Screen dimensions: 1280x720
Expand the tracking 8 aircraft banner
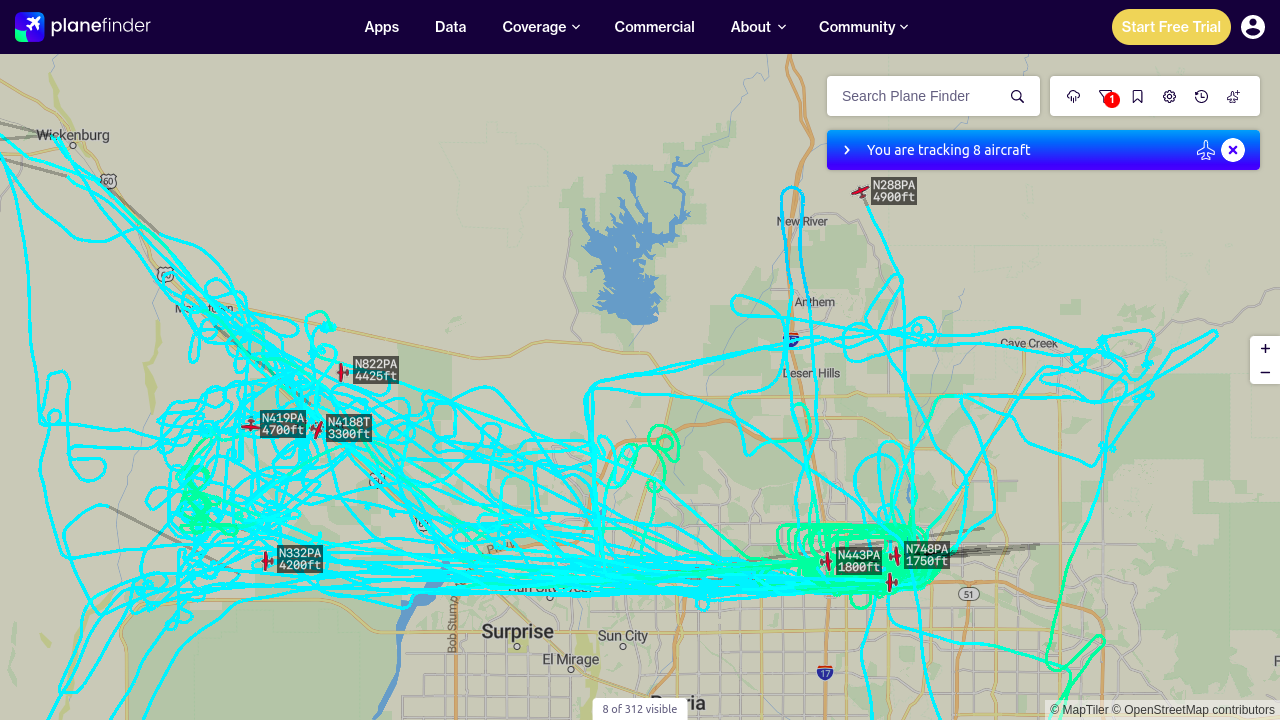tap(847, 150)
